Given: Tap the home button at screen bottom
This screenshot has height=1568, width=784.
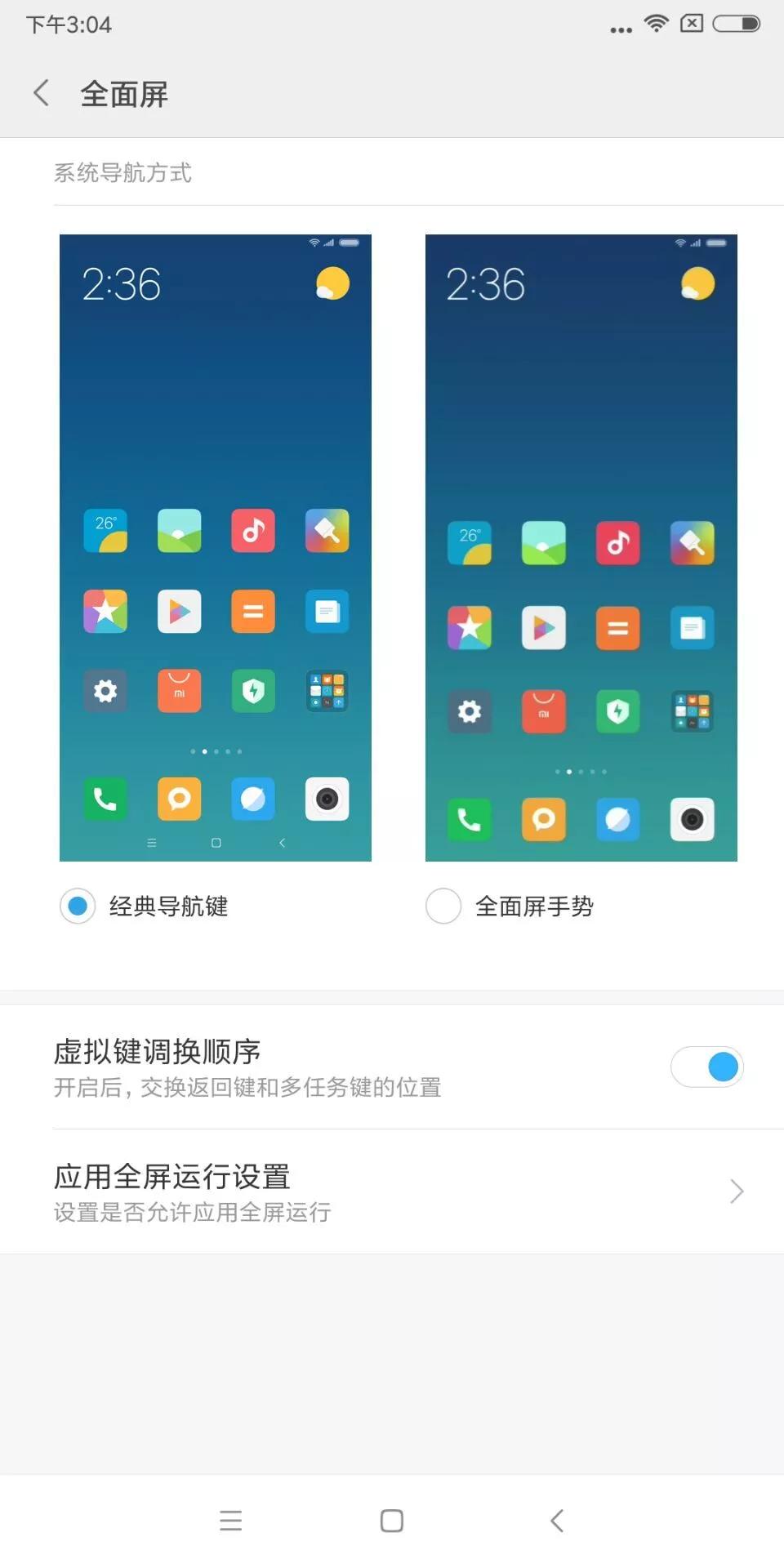Looking at the screenshot, I should pos(391,1520).
